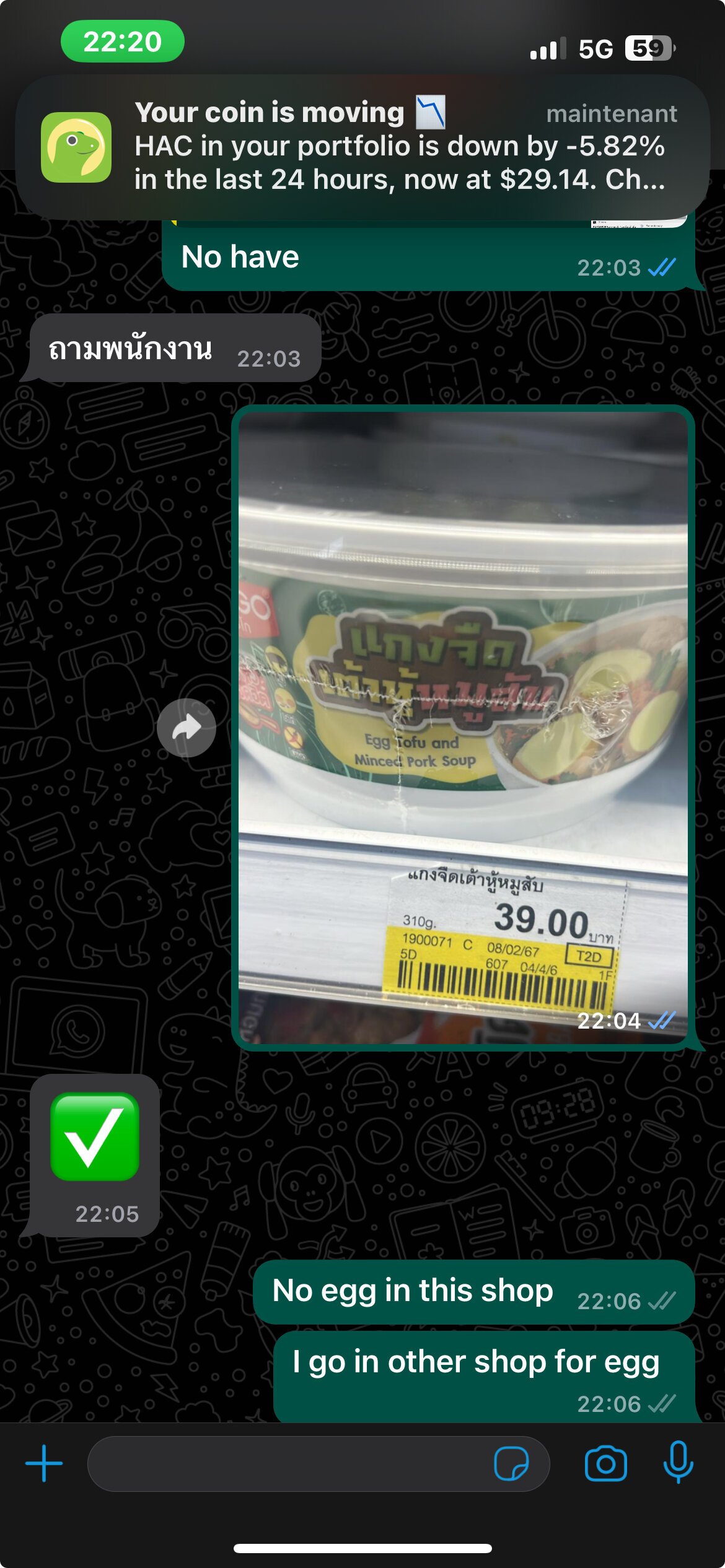The height and width of the screenshot is (1568, 725).
Task: Open the Egg Tofu soup photo
Action: click(463, 728)
